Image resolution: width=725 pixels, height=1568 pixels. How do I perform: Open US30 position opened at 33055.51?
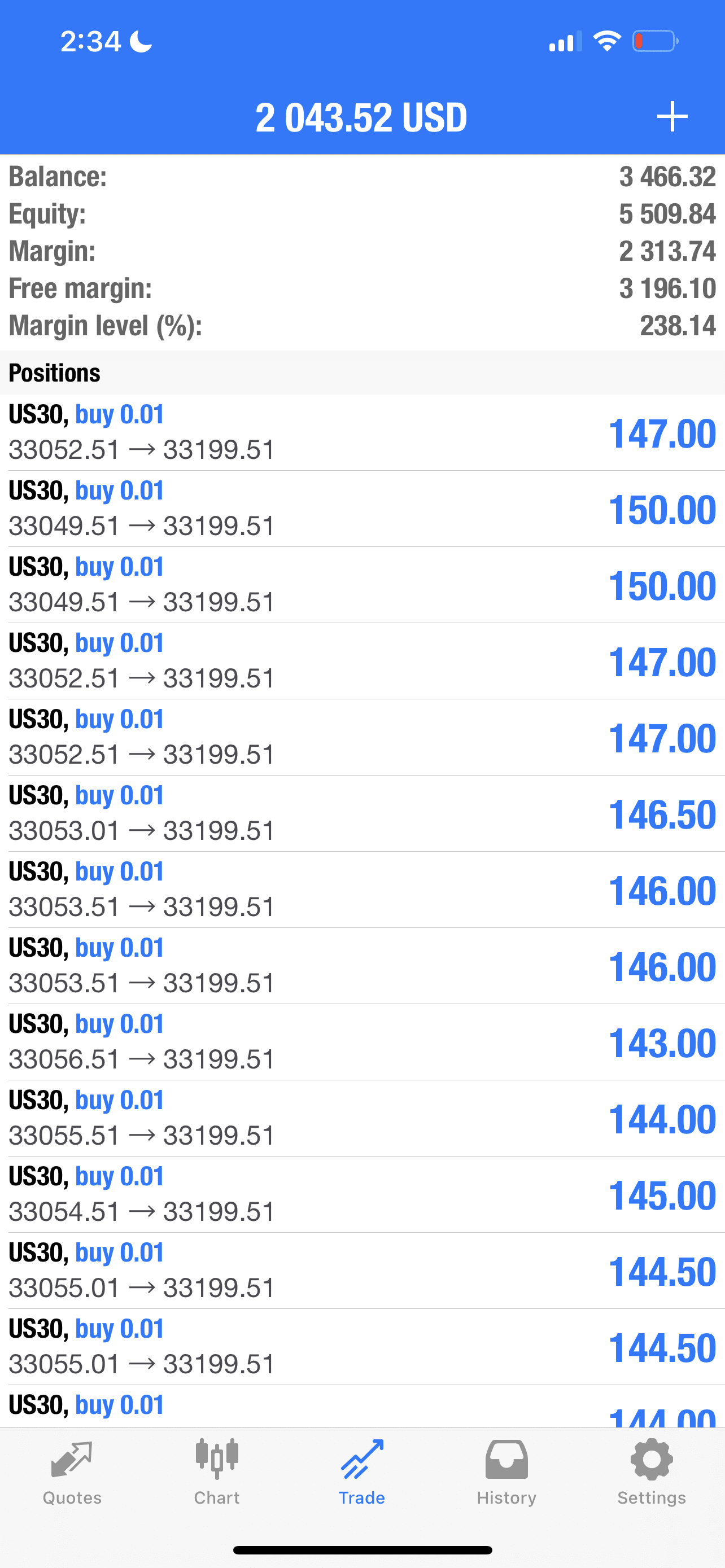[x=362, y=1118]
